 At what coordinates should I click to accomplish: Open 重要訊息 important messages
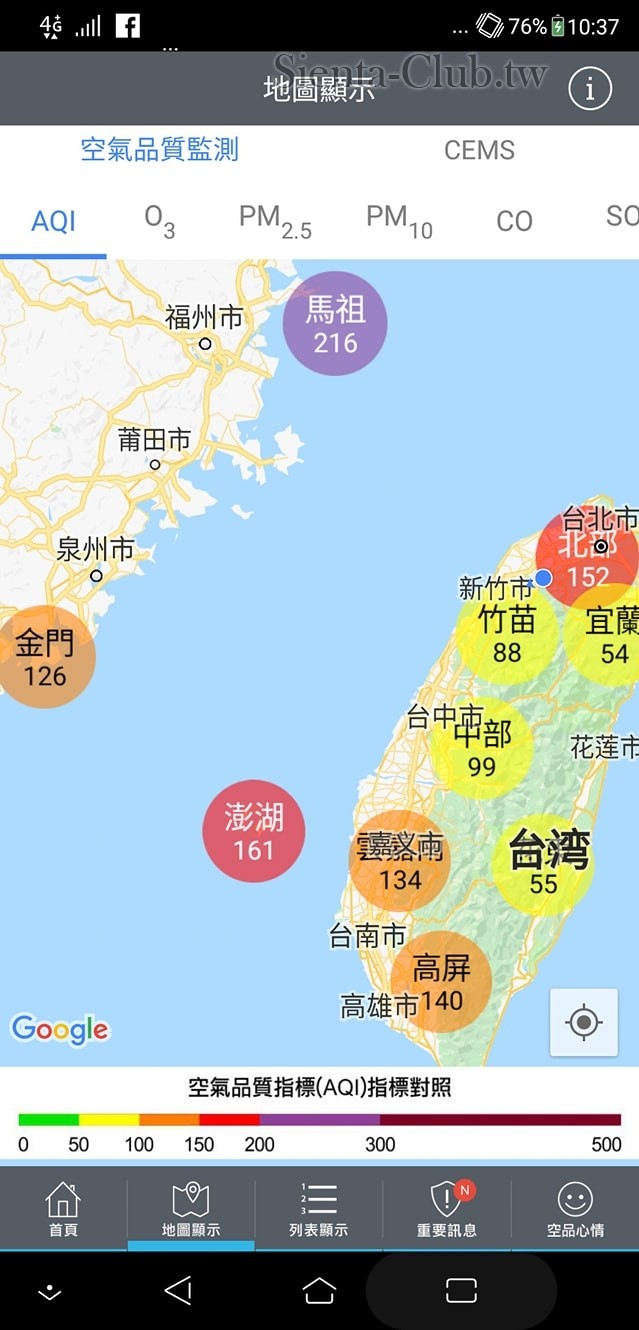[447, 1208]
